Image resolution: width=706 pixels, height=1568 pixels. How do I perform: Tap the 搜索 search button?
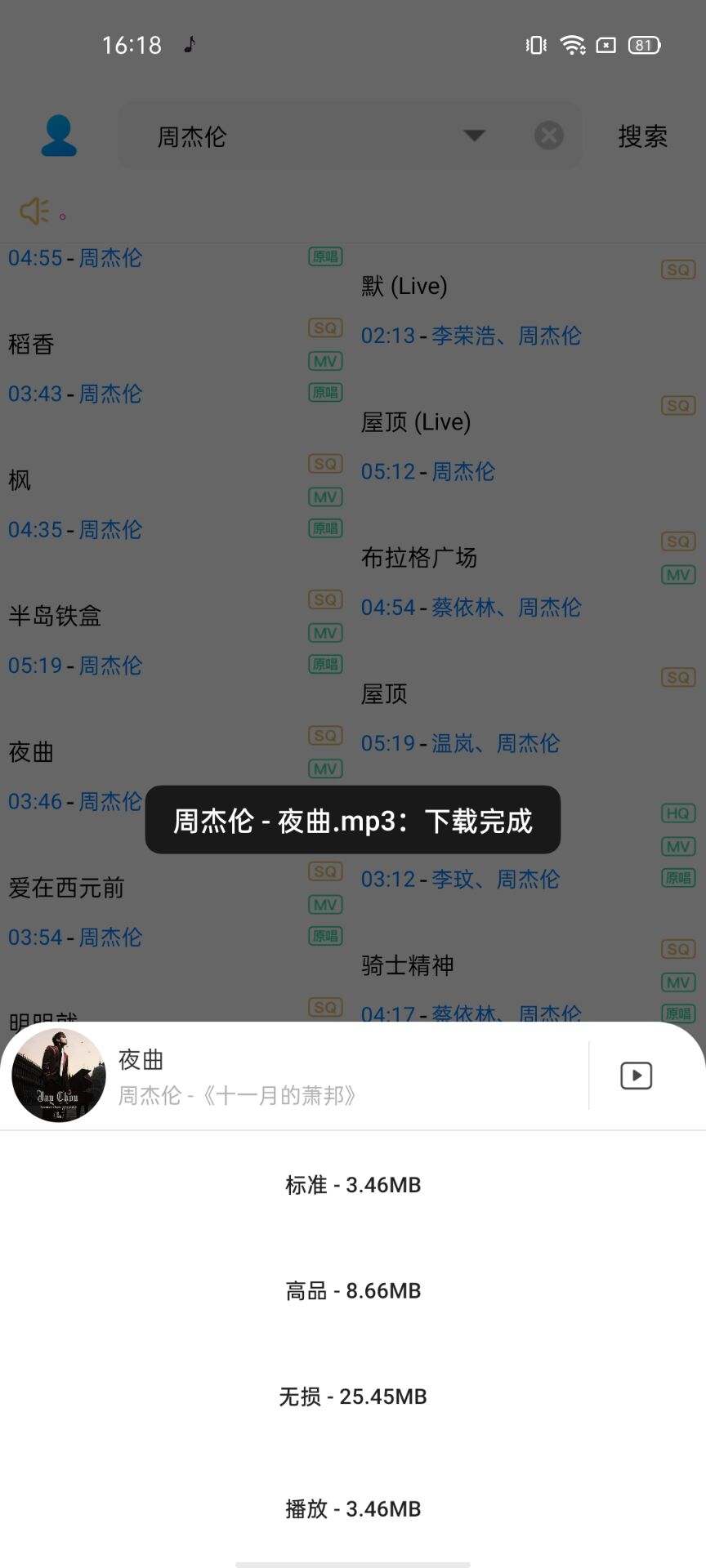pyautogui.click(x=642, y=136)
